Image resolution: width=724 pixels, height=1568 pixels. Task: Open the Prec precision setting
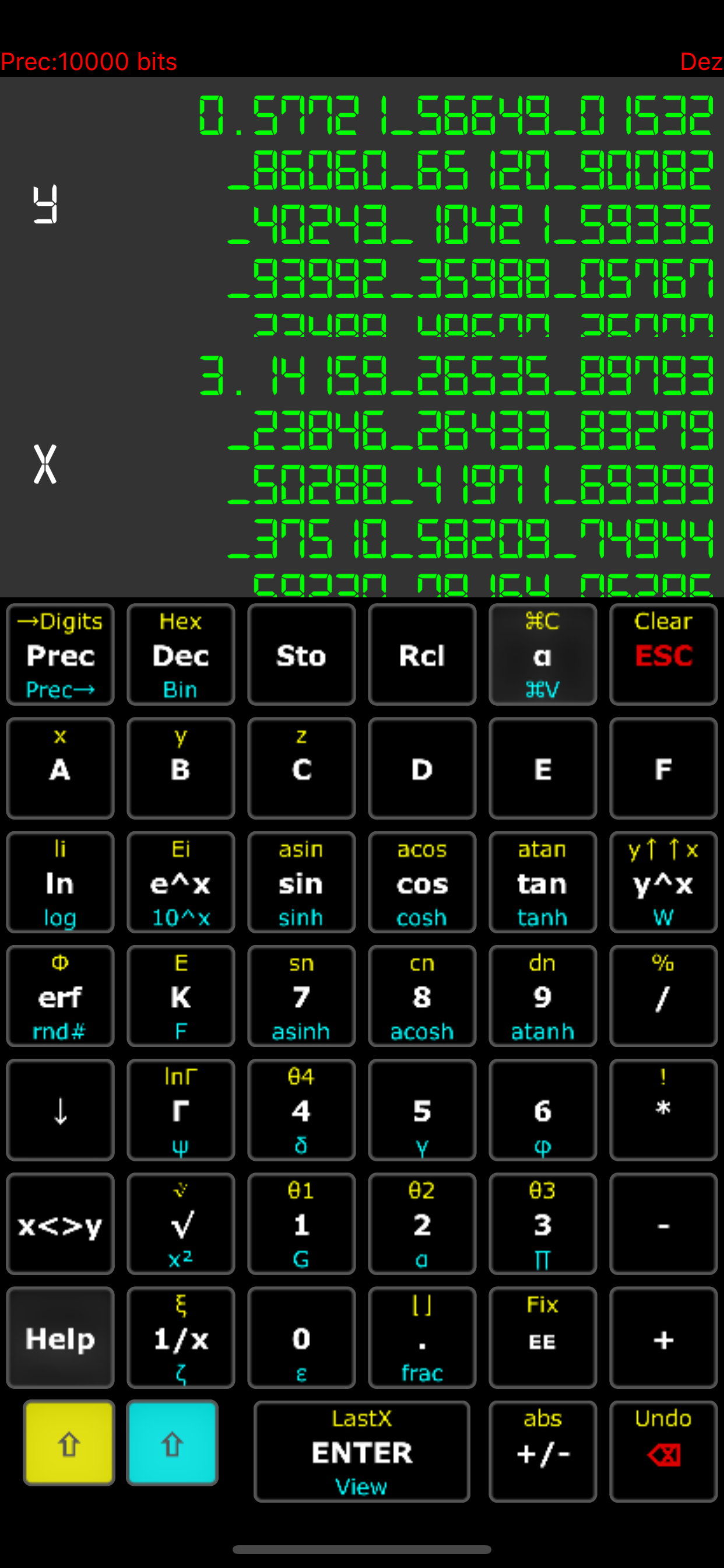pyautogui.click(x=59, y=655)
